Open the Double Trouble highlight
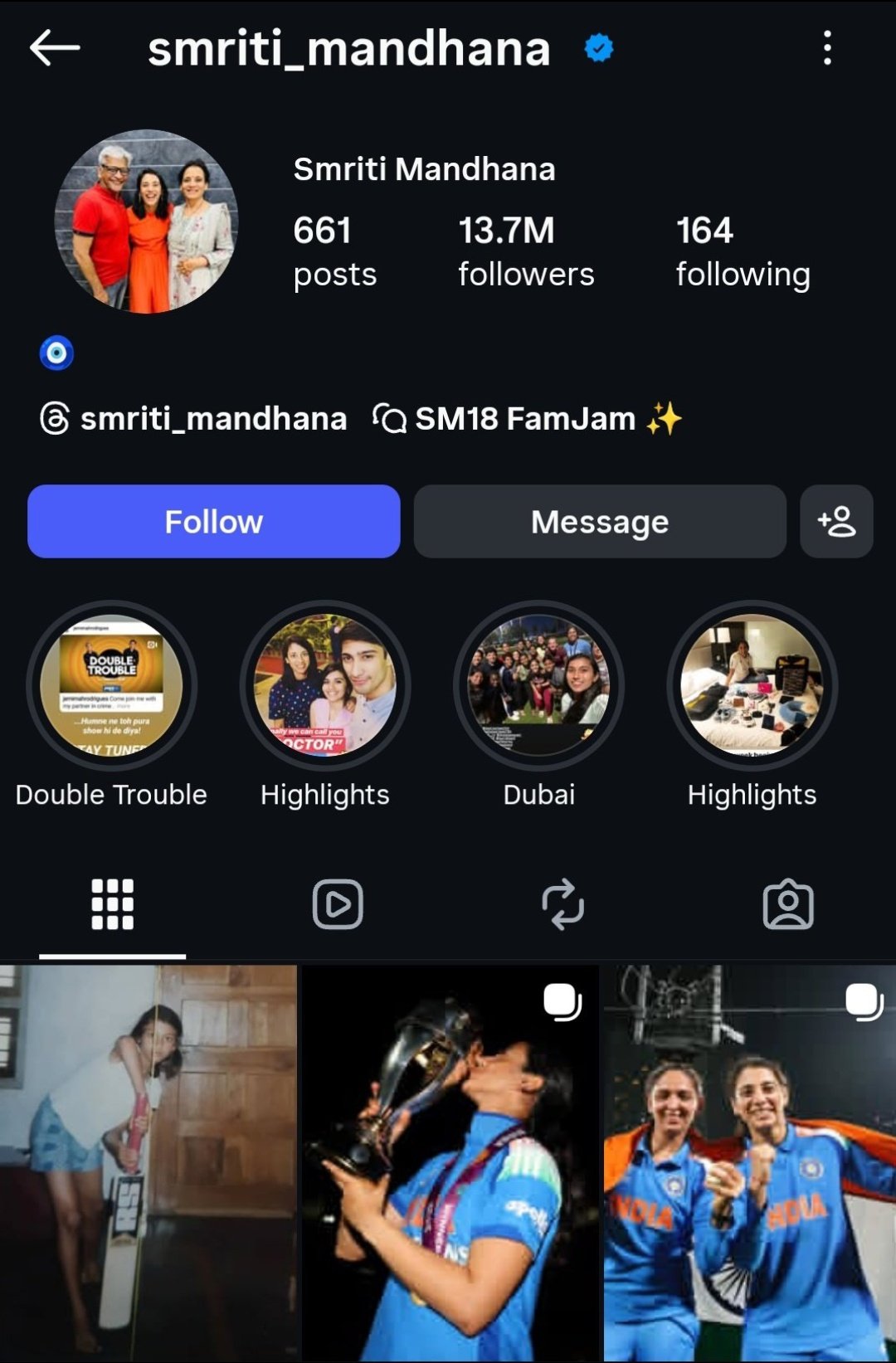The height and width of the screenshot is (1363, 896). click(111, 686)
